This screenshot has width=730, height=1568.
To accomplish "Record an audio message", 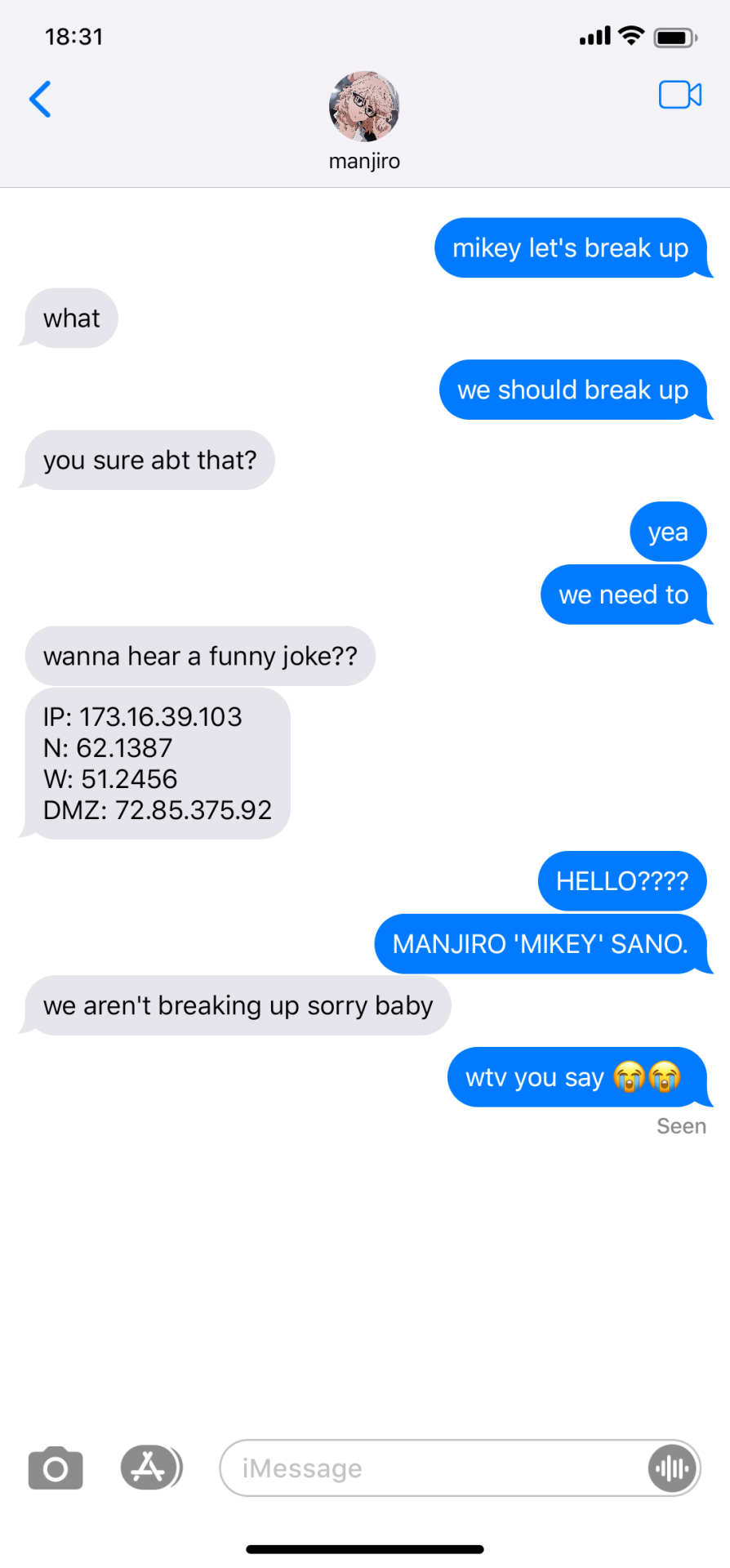I will click(x=674, y=1468).
